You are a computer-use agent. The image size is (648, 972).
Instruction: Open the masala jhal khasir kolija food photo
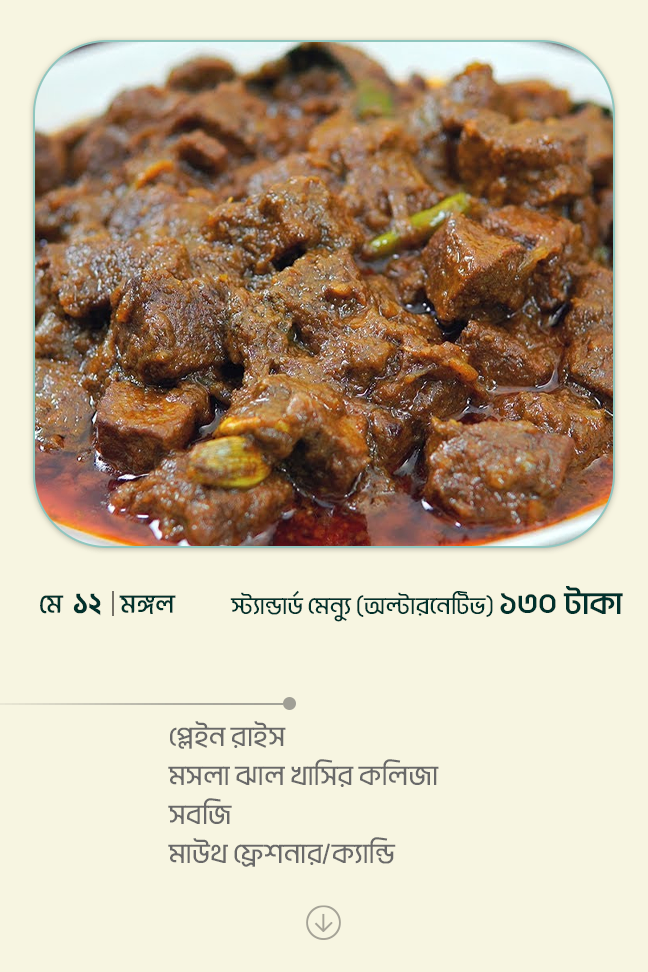324,294
